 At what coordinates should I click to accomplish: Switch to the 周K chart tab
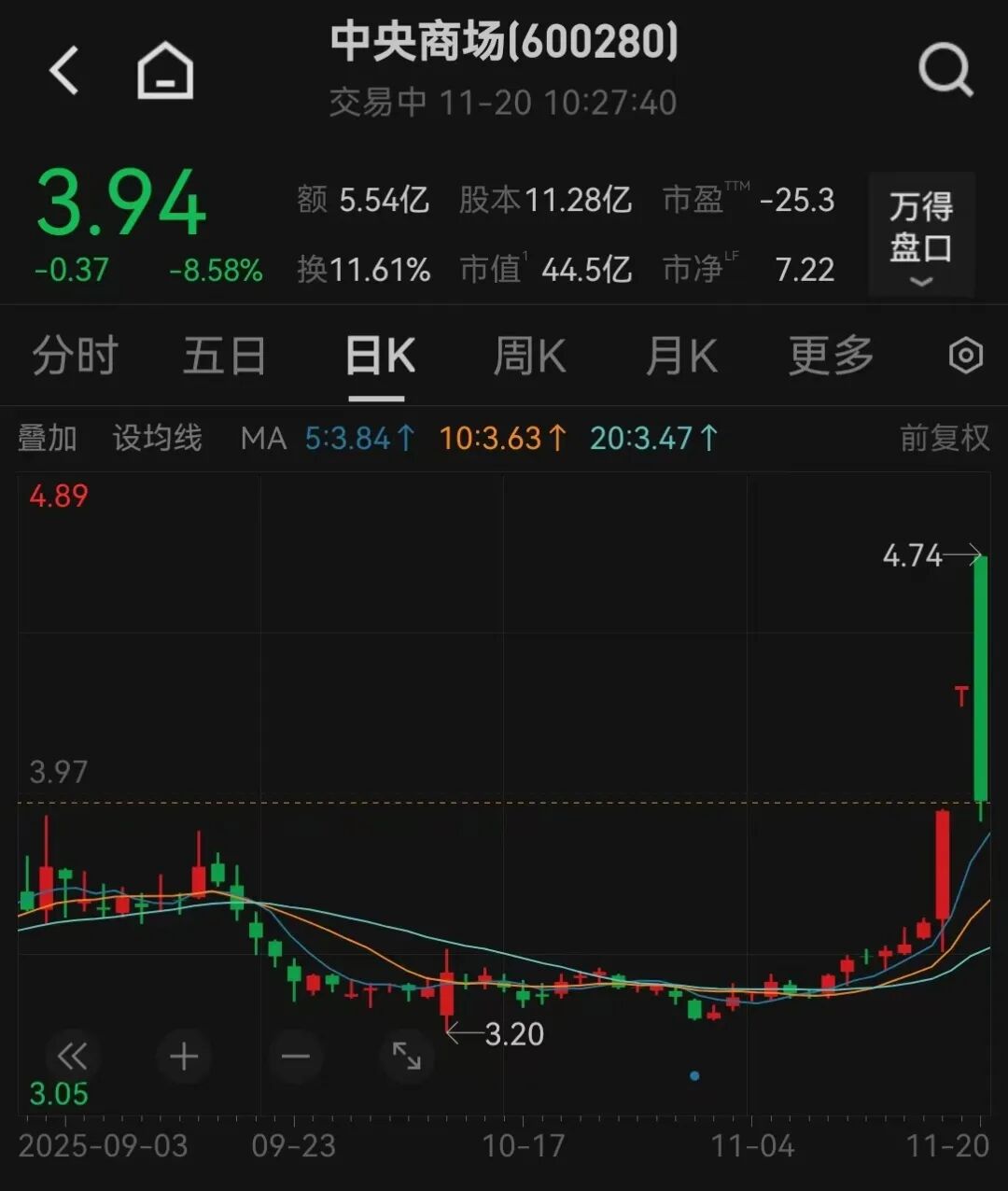click(x=529, y=357)
